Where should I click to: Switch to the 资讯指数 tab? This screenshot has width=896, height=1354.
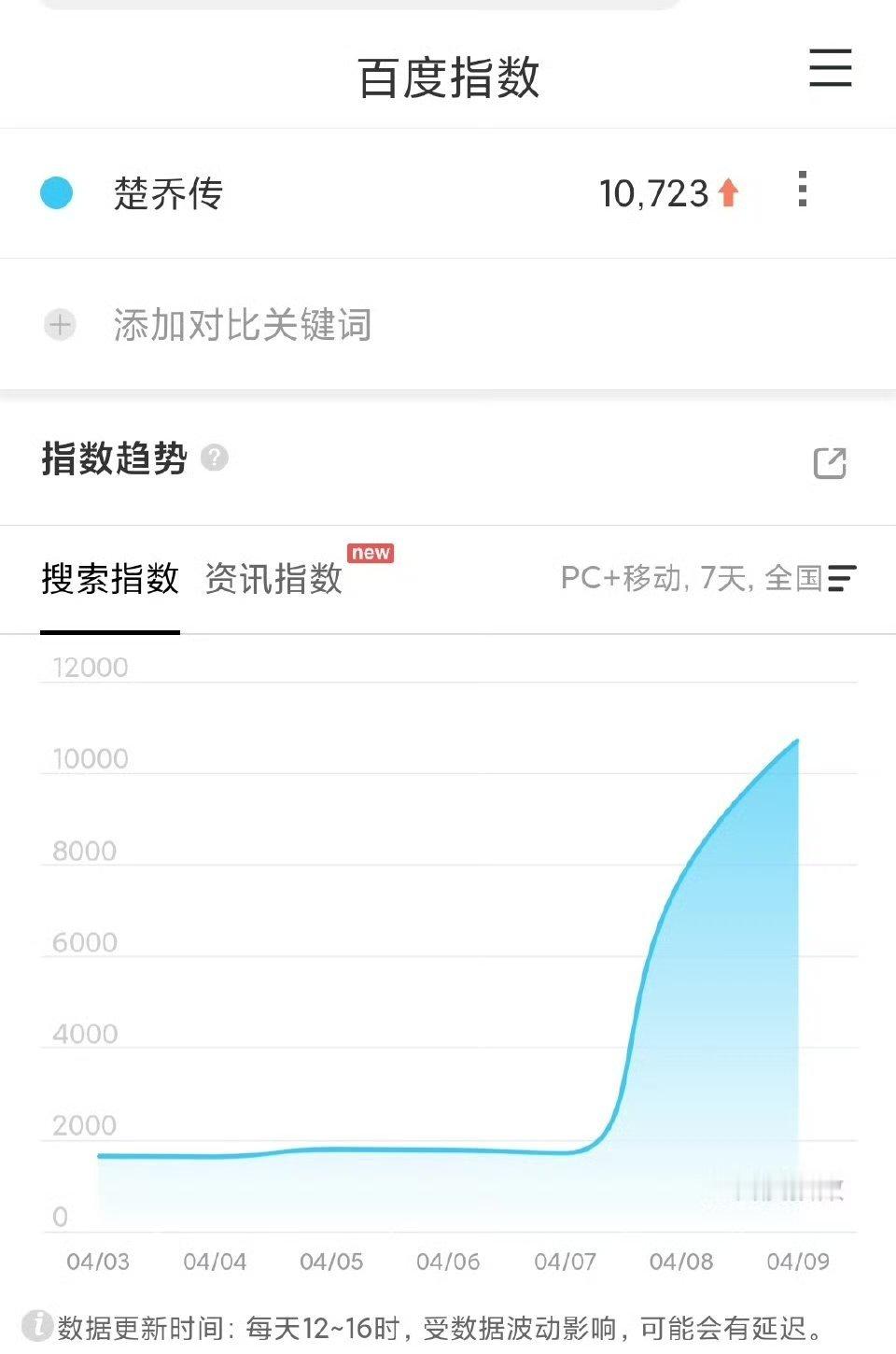(273, 580)
